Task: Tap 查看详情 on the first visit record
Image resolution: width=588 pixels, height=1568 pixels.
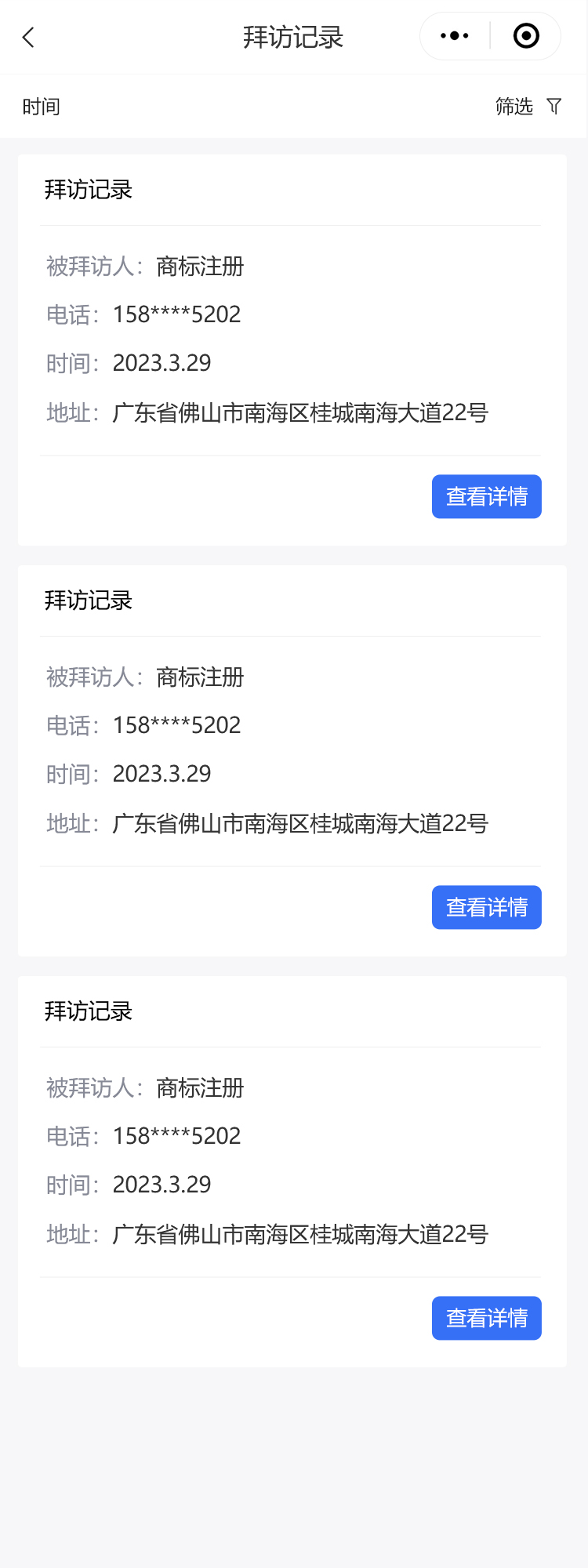Action: tap(486, 496)
